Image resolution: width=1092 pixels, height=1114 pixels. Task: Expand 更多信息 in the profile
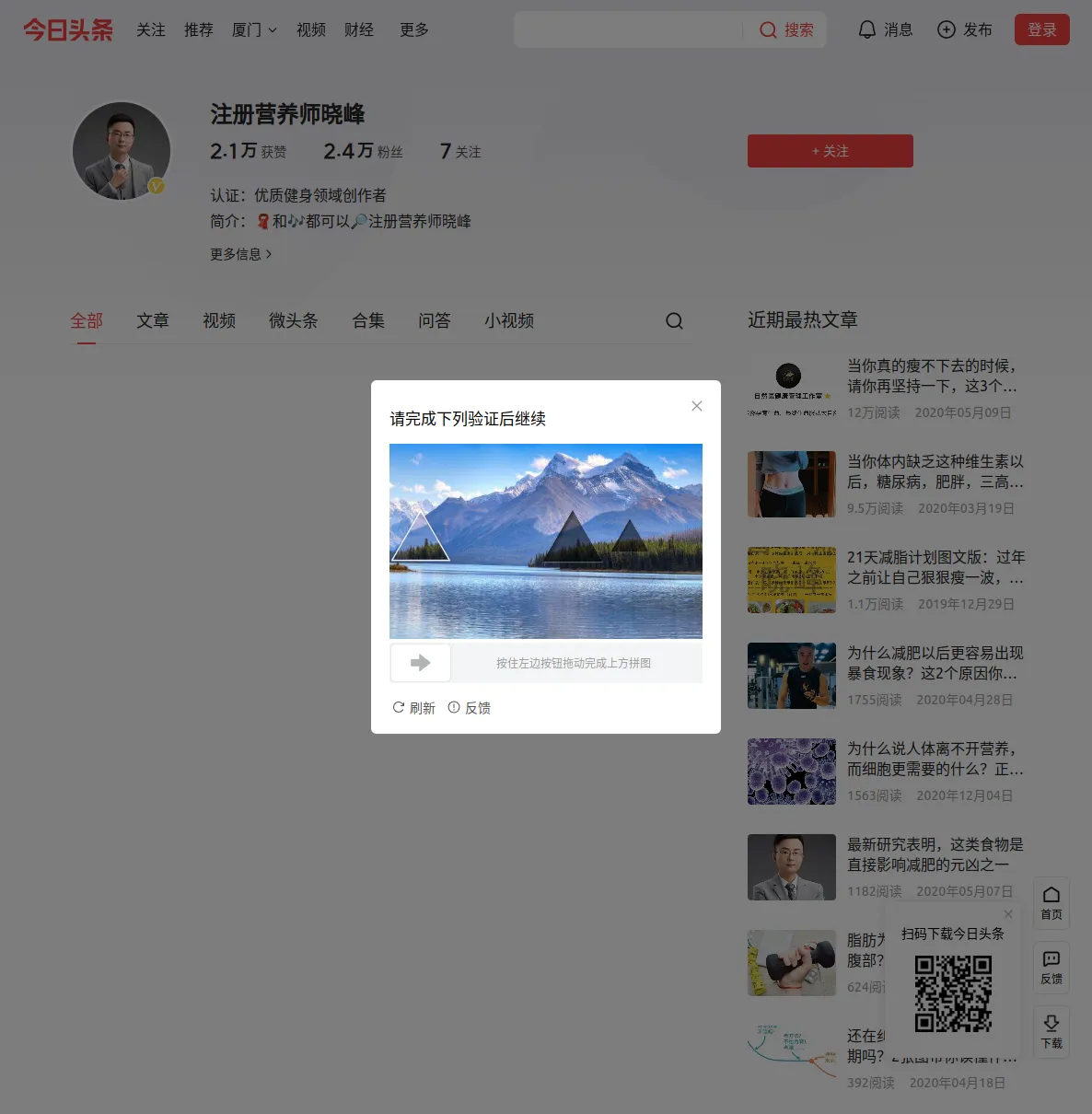click(240, 254)
